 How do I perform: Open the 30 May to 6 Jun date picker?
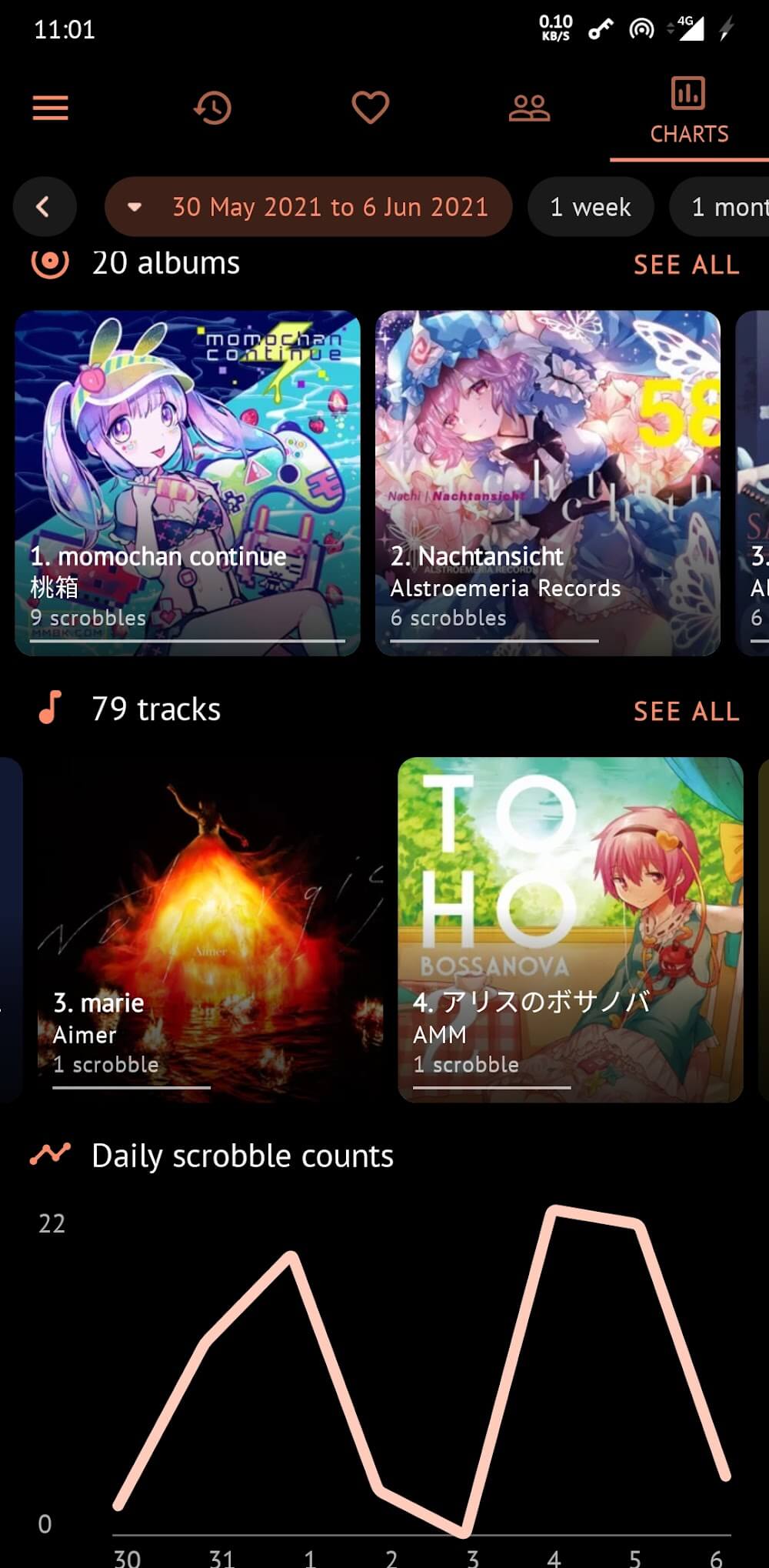[x=309, y=206]
